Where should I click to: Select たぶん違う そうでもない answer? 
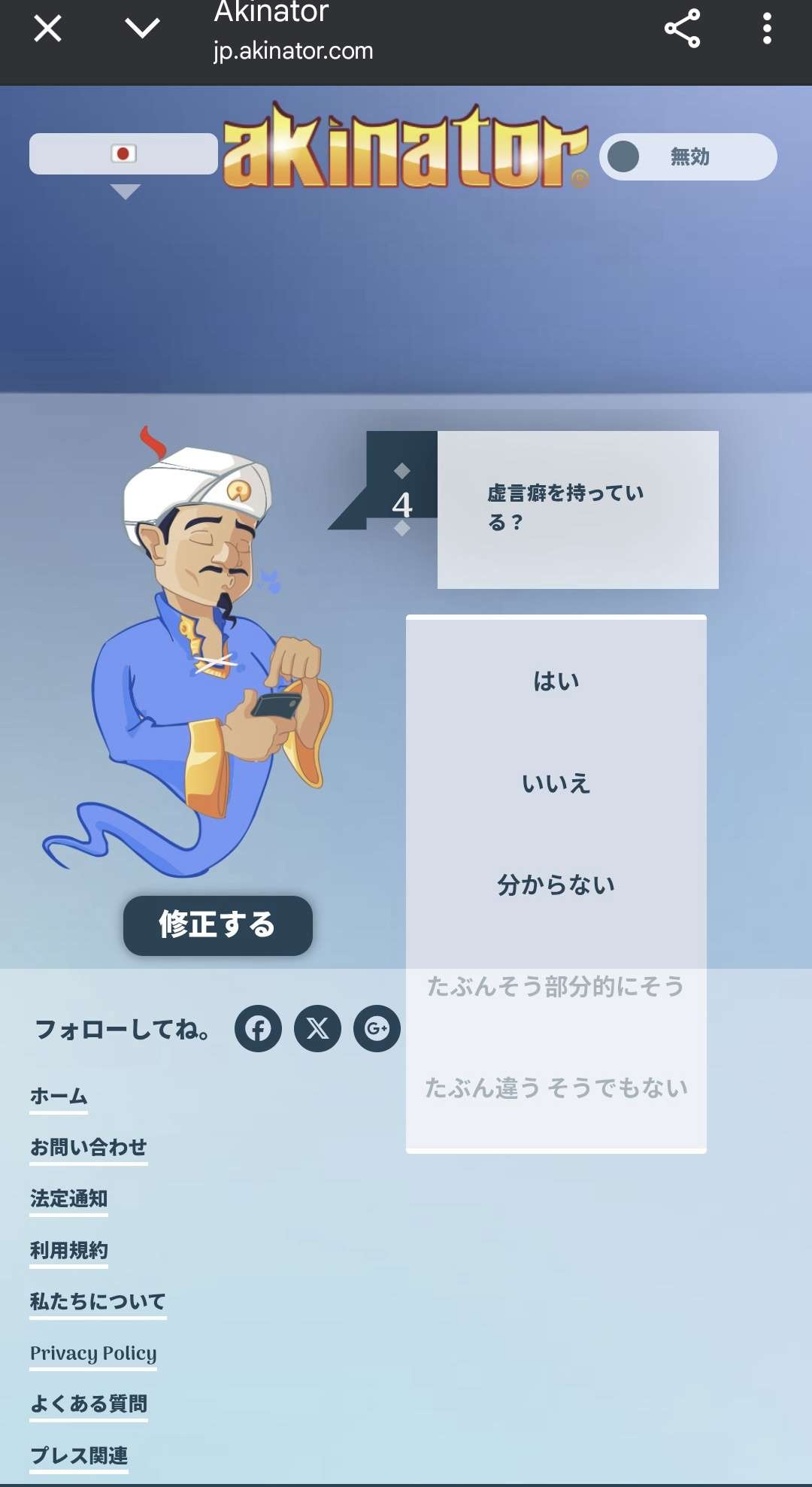[x=556, y=1088]
